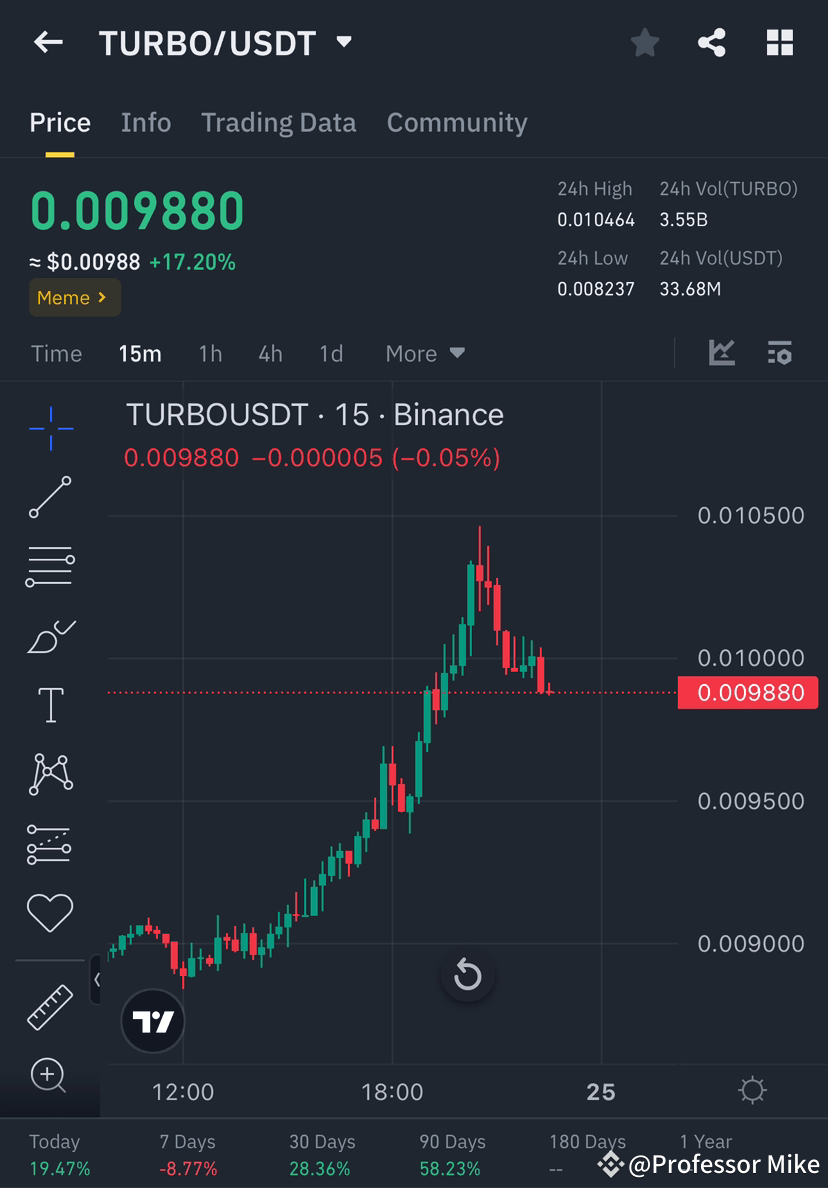Activate the Zoom In magnifier tool

click(x=49, y=1076)
